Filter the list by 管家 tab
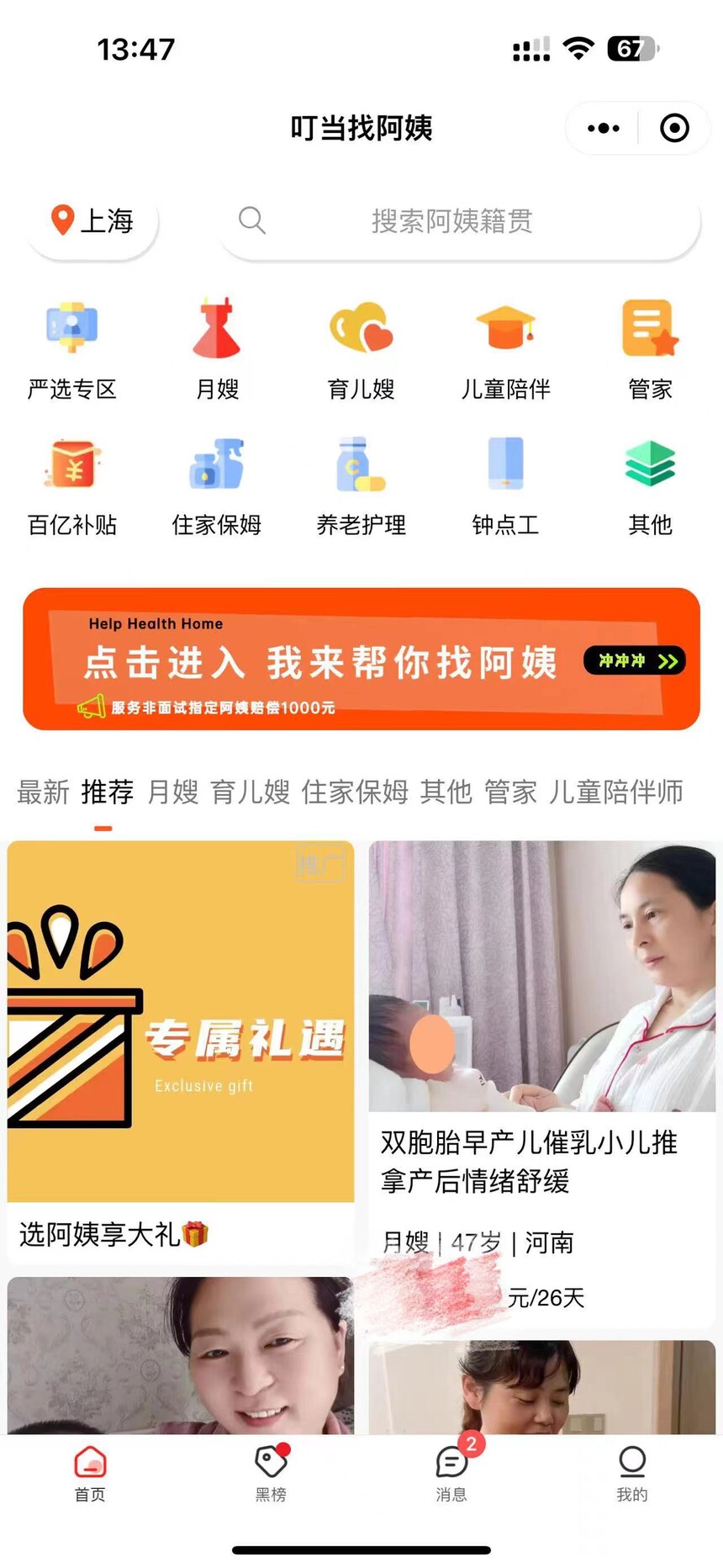Viewport: 723px width, 1568px height. tap(510, 792)
